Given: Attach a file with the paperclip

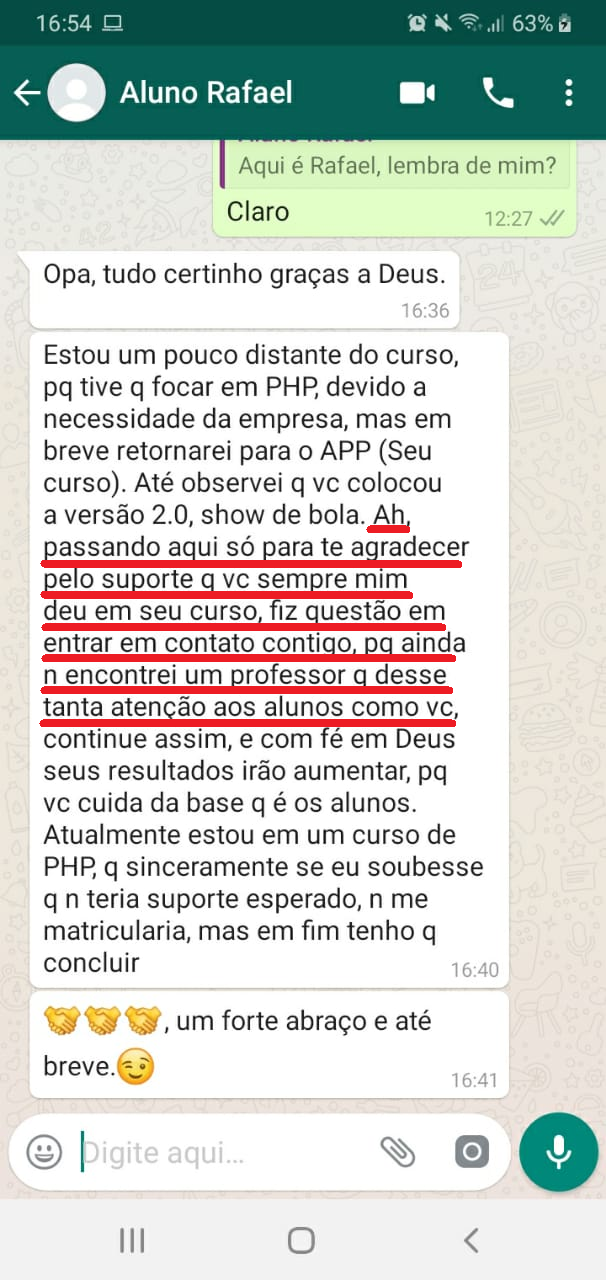Looking at the screenshot, I should (397, 1153).
